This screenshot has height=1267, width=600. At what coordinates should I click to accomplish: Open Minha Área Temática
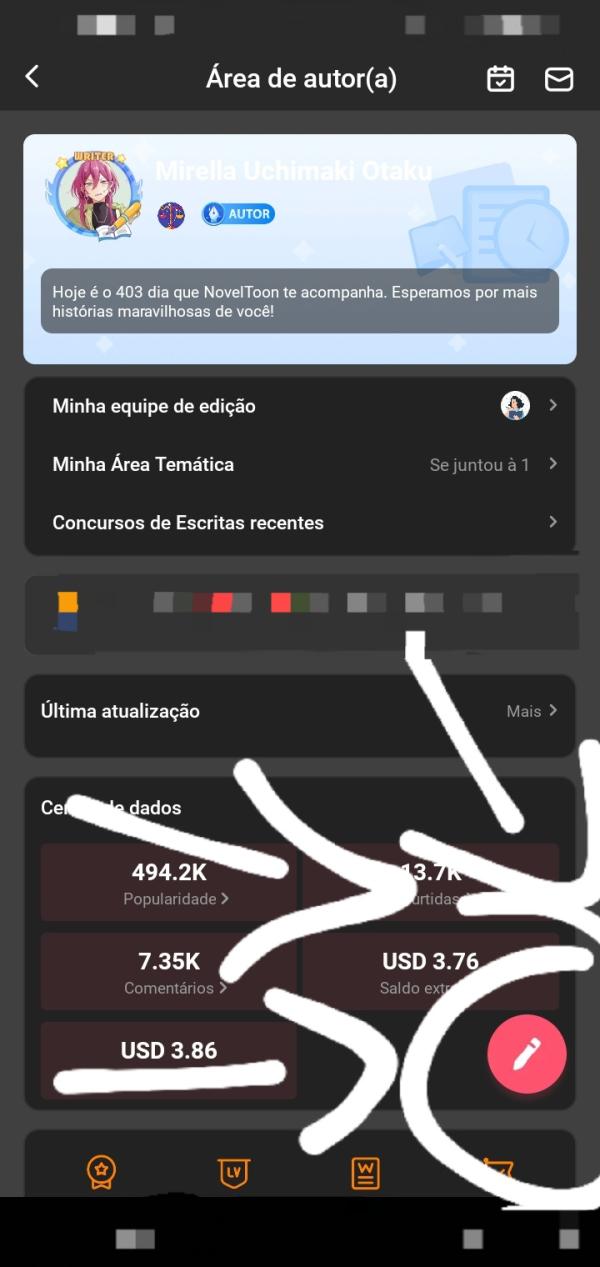(300, 464)
